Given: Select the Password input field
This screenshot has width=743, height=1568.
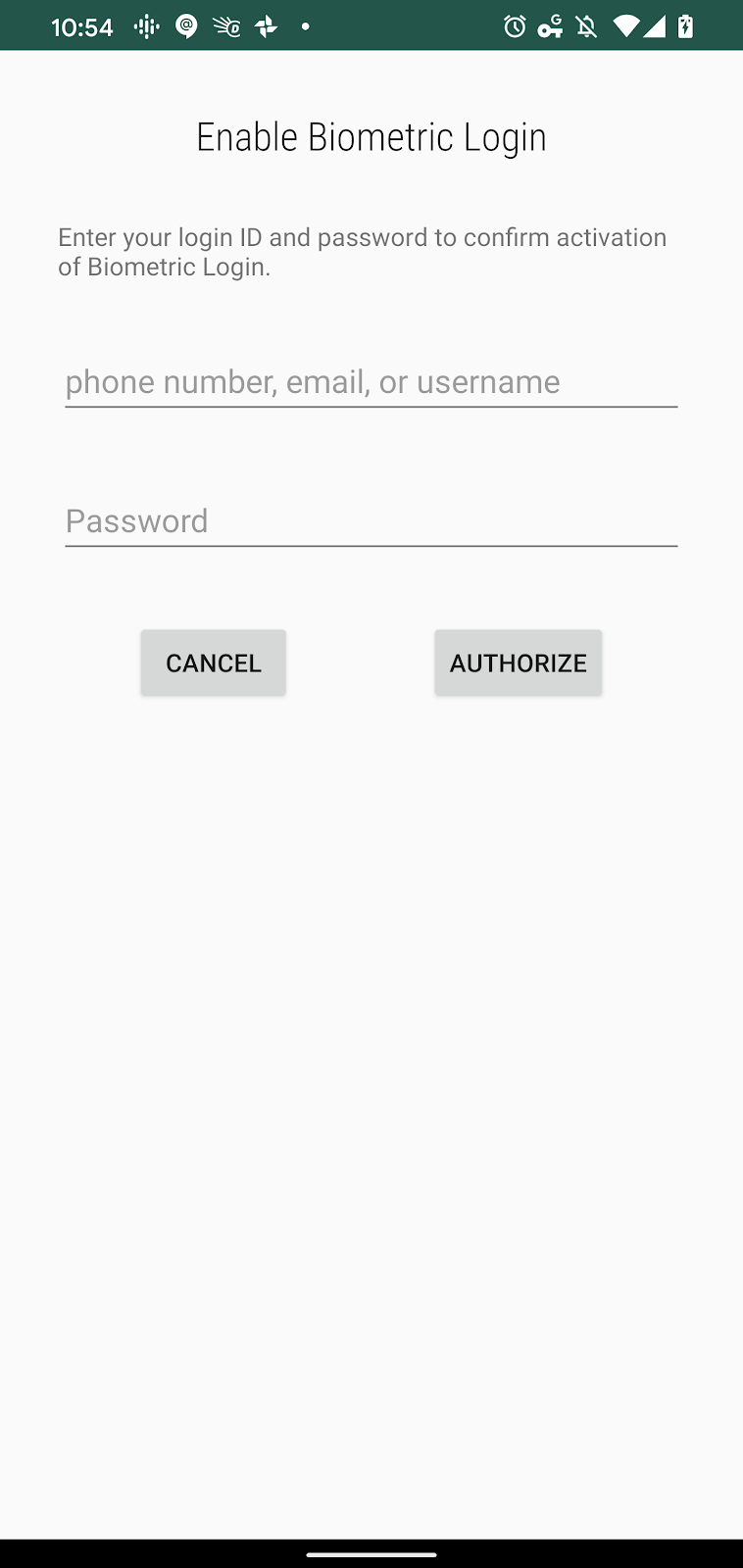Looking at the screenshot, I should pos(371,521).
